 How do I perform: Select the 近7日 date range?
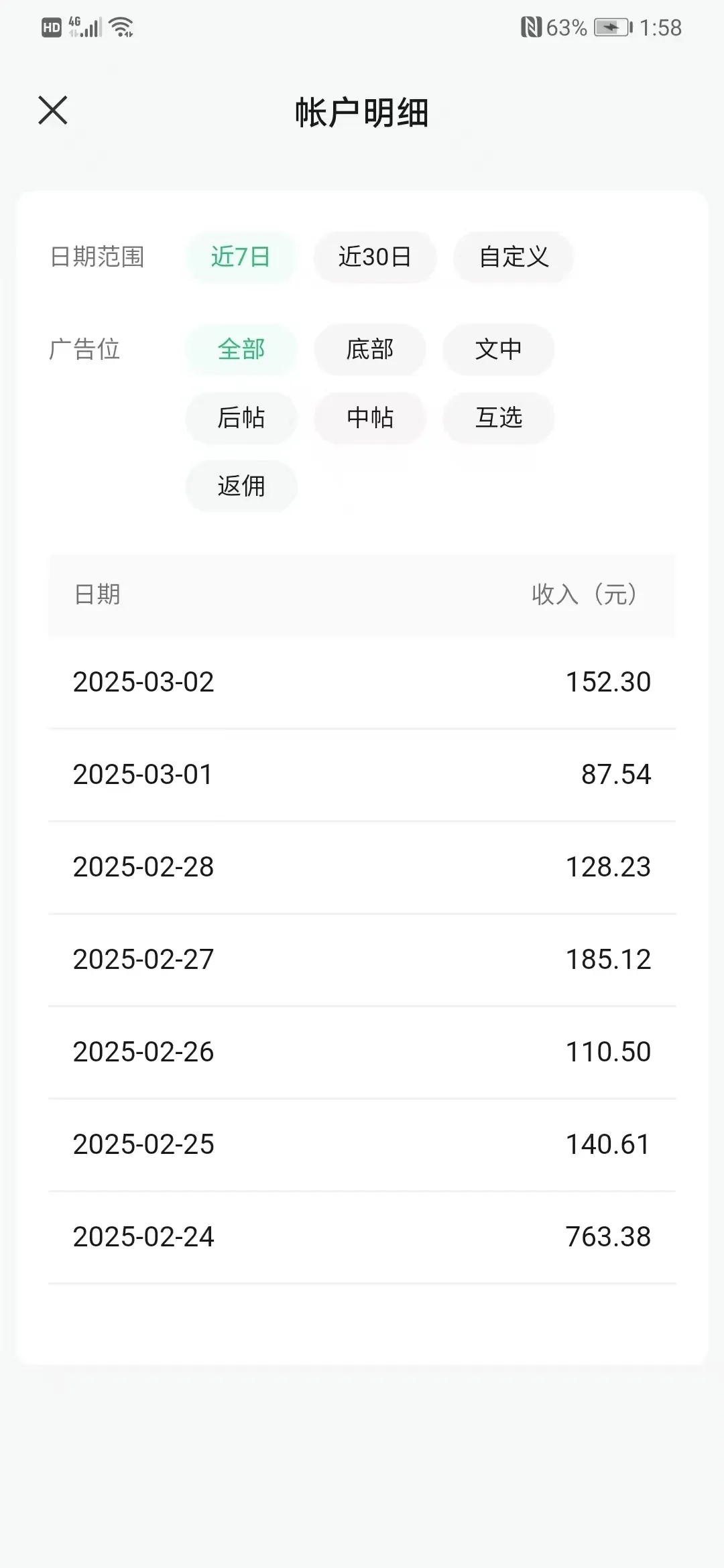(241, 257)
